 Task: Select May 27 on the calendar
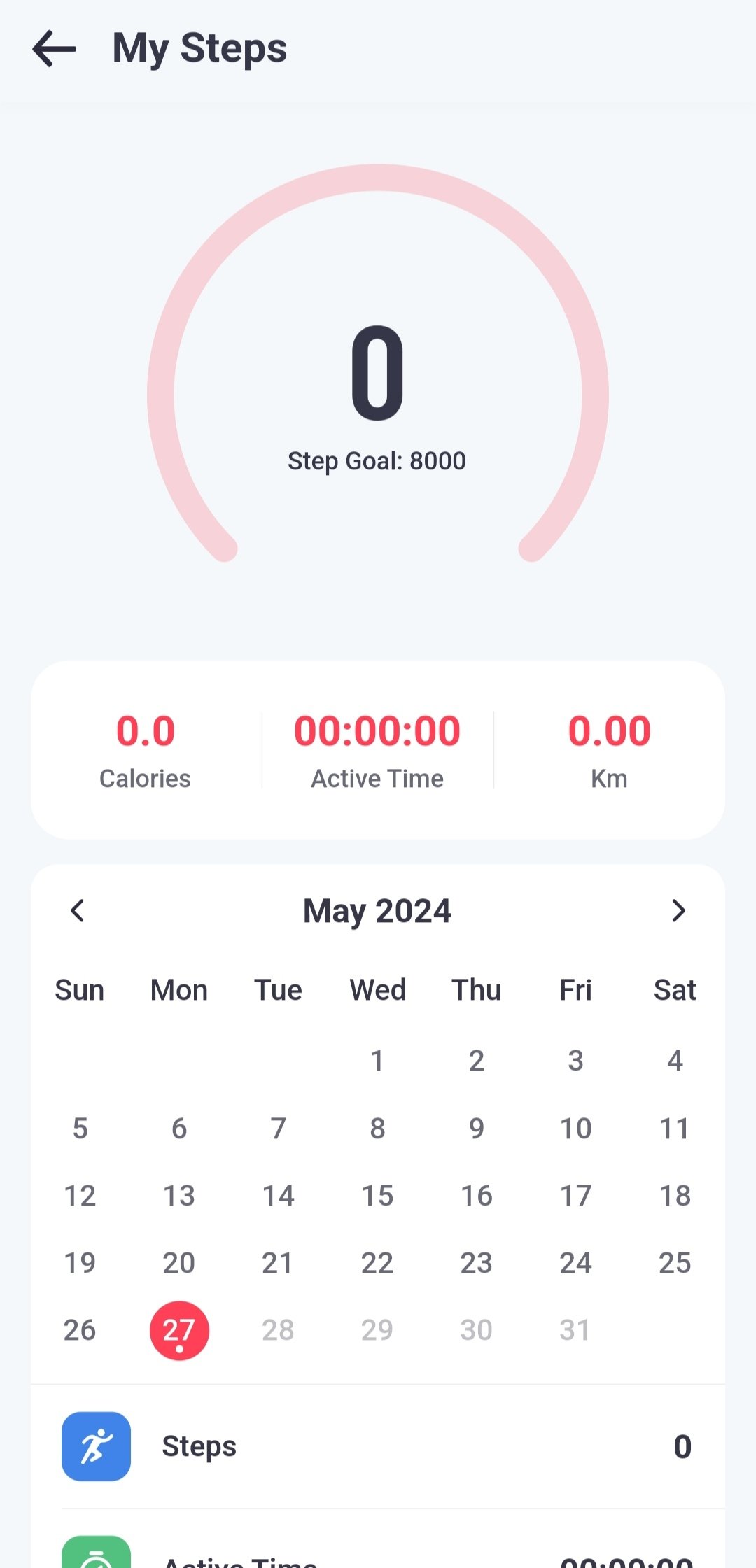coord(179,1330)
